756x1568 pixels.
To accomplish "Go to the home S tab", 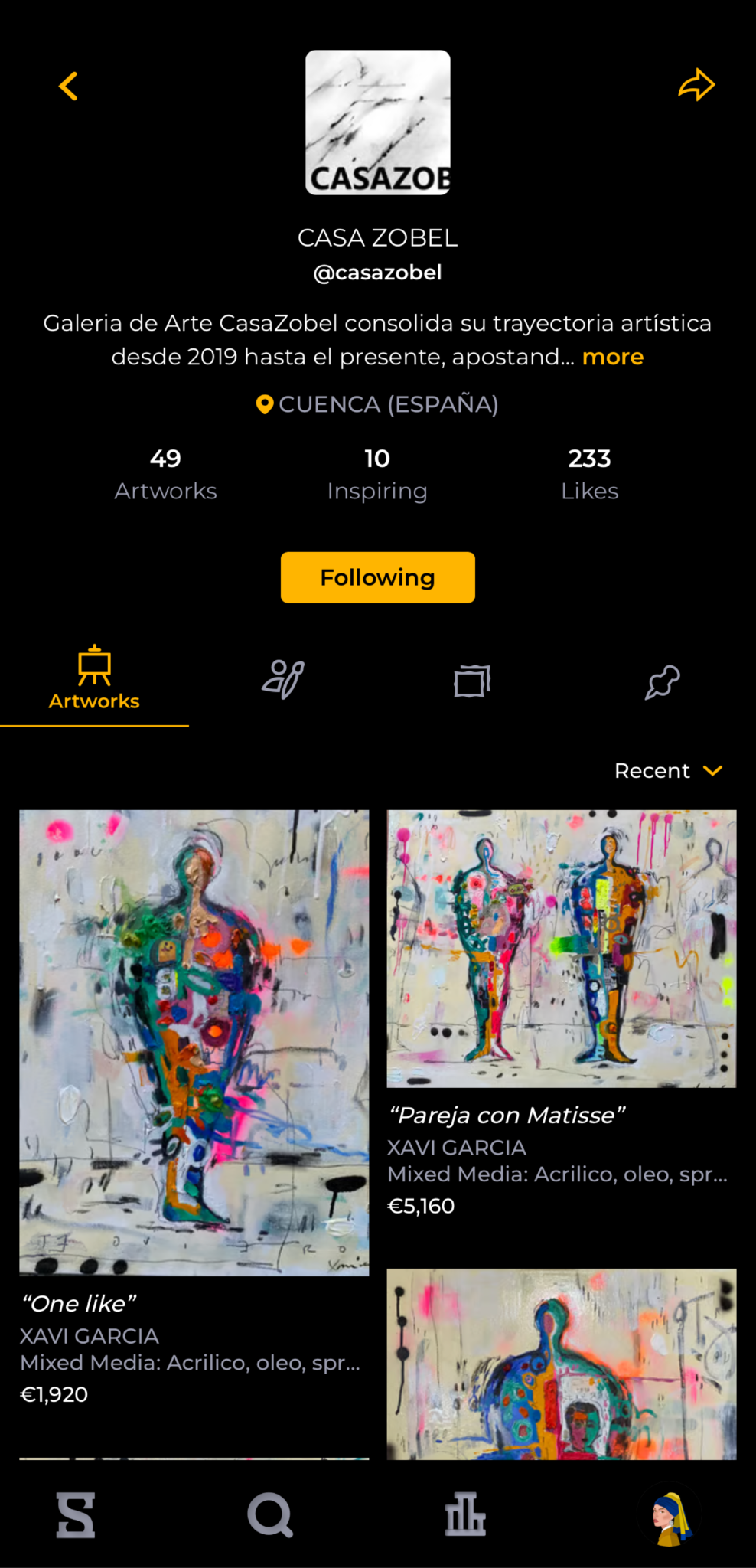I will click(76, 1514).
